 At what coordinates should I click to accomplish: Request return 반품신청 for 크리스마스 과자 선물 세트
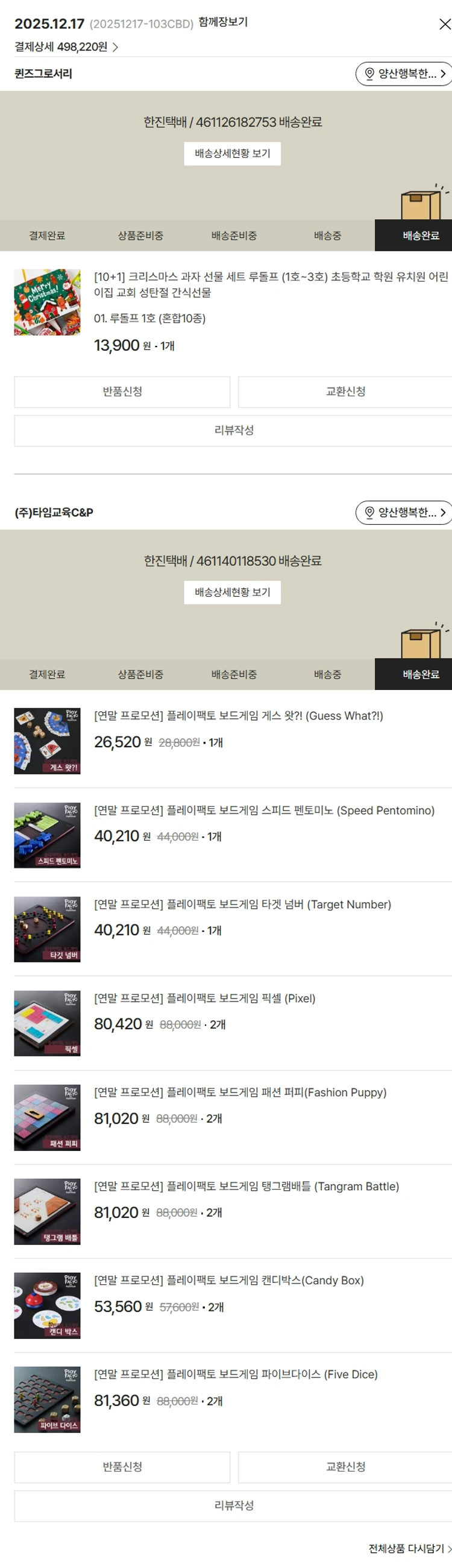coord(122,391)
